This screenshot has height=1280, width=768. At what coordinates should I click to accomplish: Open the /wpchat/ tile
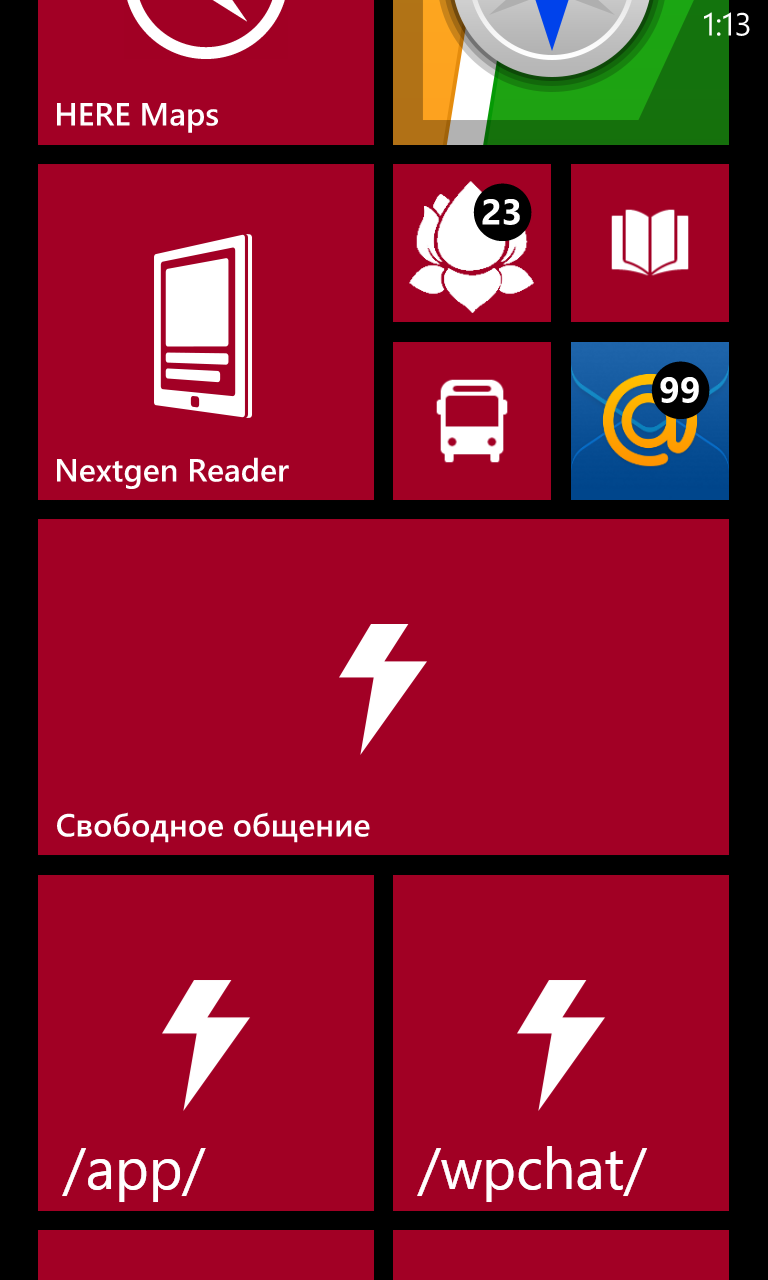pyautogui.click(x=560, y=1043)
